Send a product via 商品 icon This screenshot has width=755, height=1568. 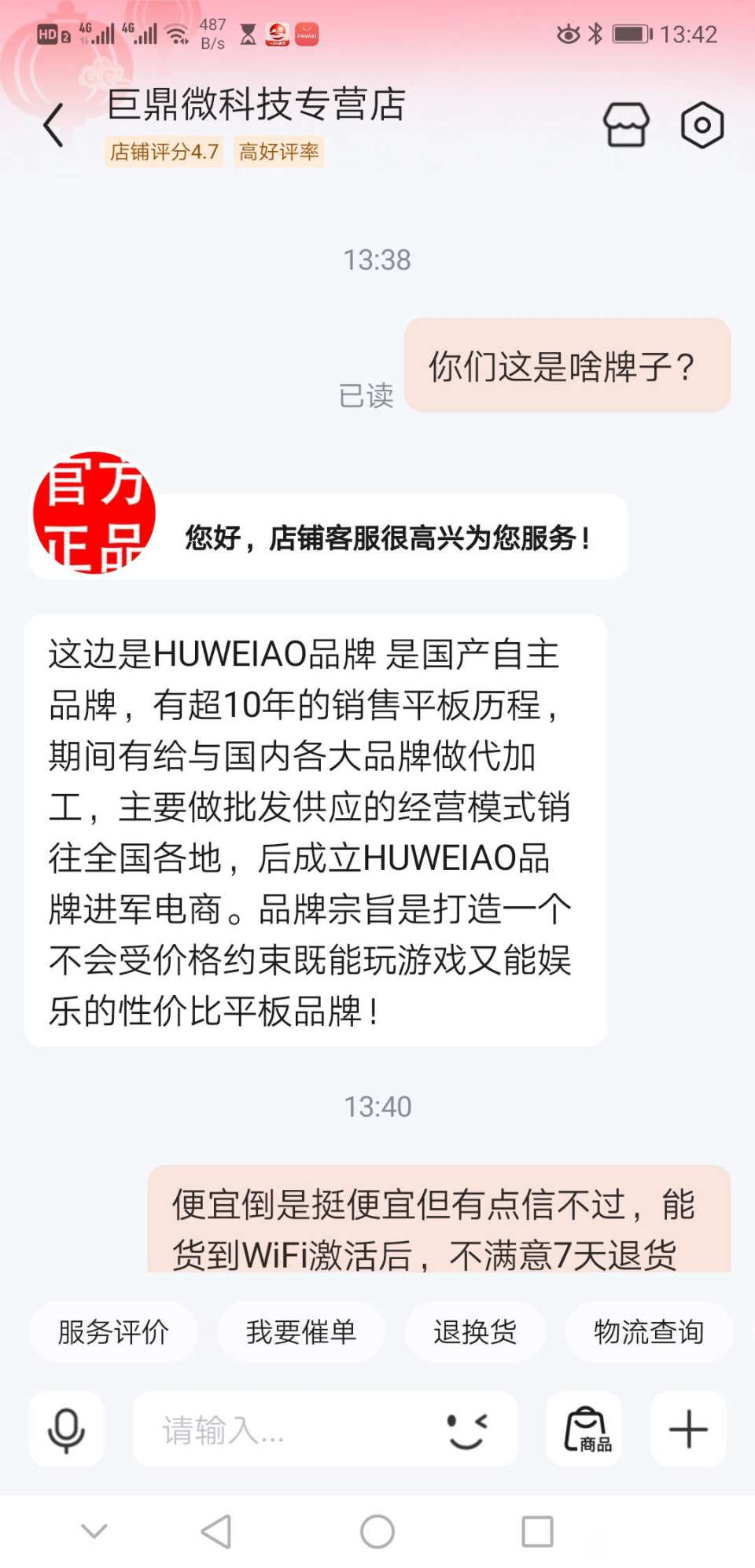(x=585, y=1429)
